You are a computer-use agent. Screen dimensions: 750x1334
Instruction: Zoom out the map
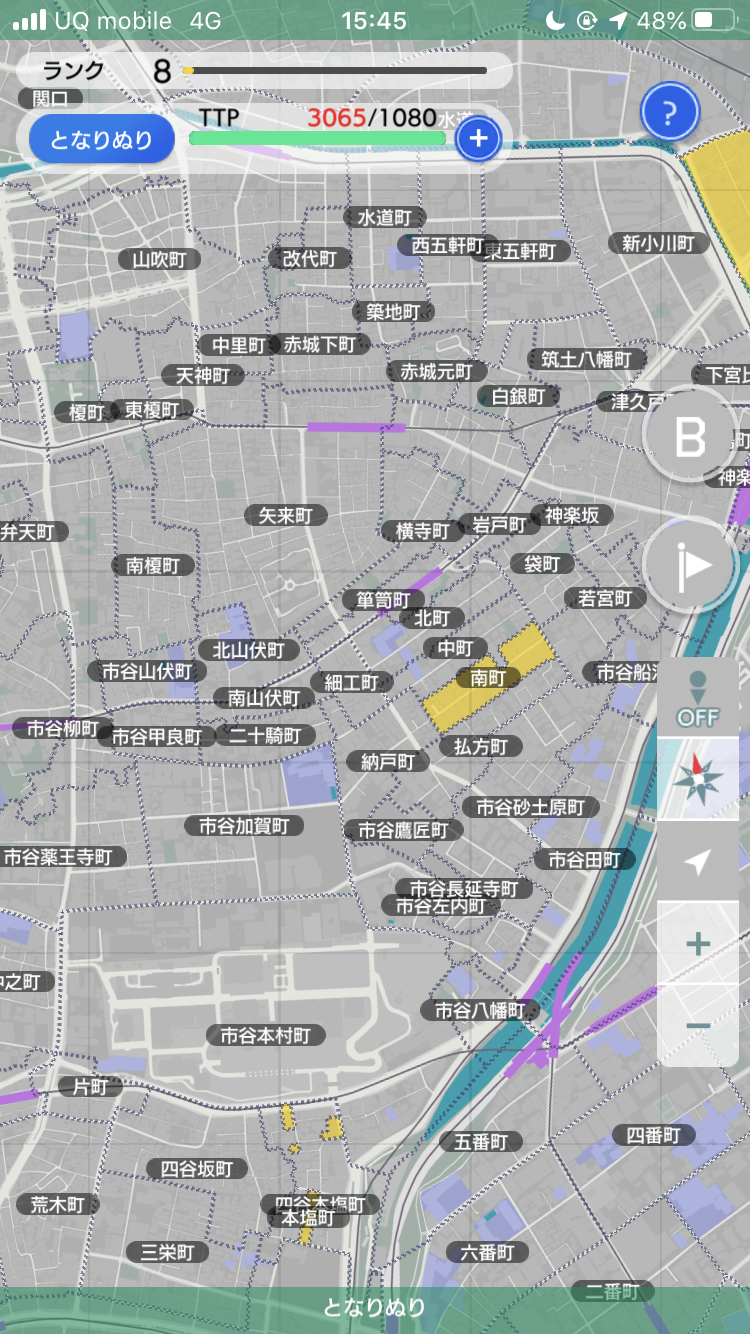pos(698,1026)
